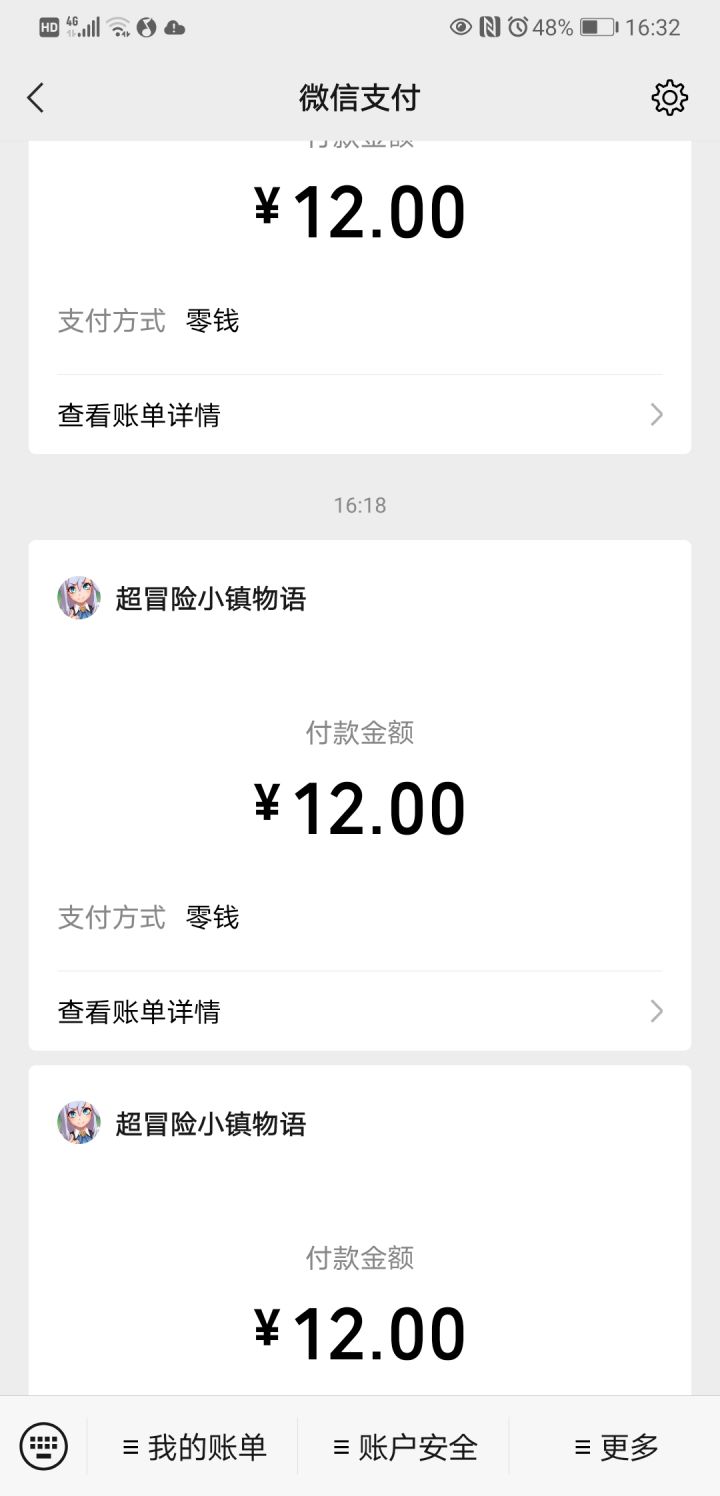The width and height of the screenshot is (720, 1496).
Task: Expand bill details of first ¥12.00 payment
Action: [360, 414]
